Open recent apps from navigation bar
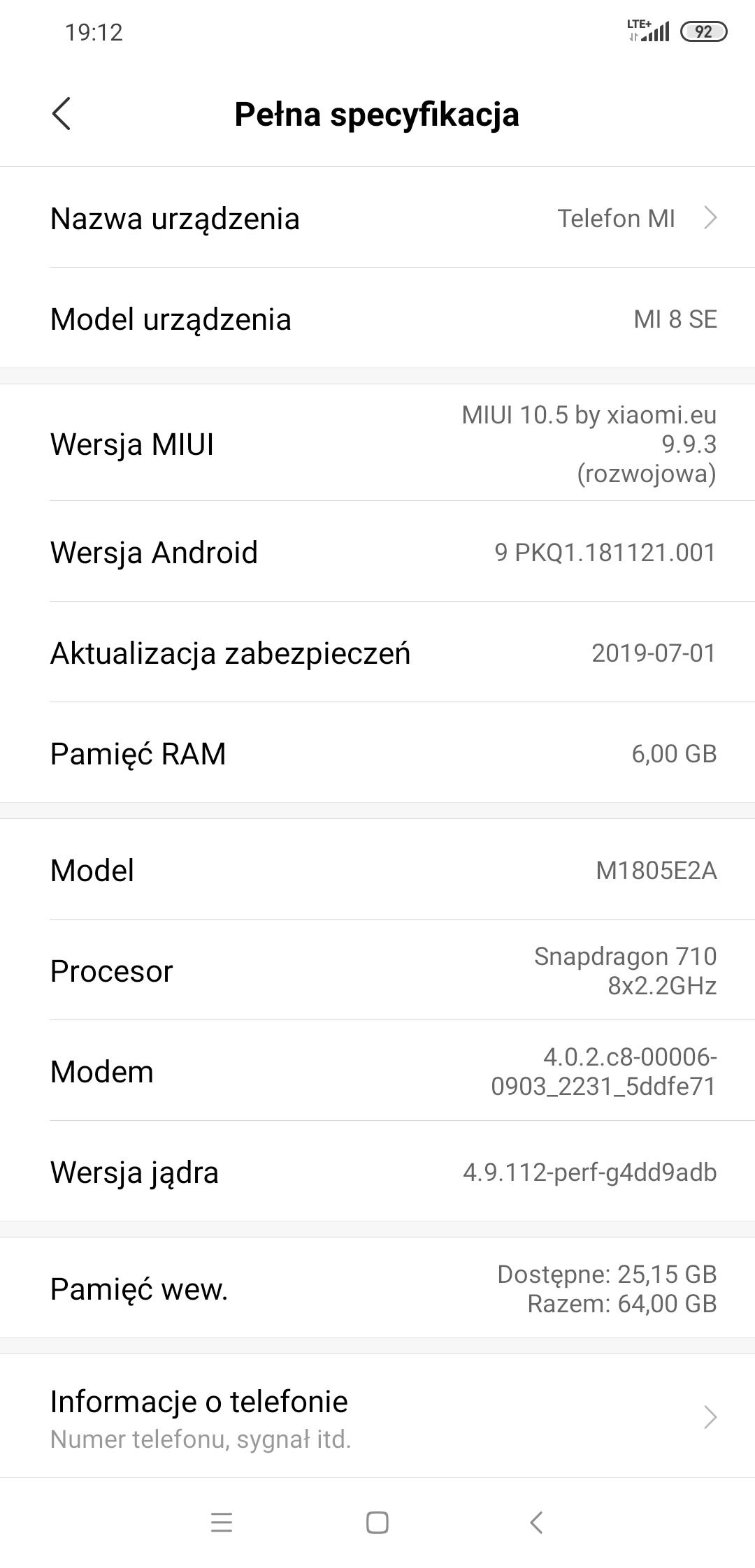Screen dimensions: 755x1568 pyautogui.click(x=222, y=1522)
